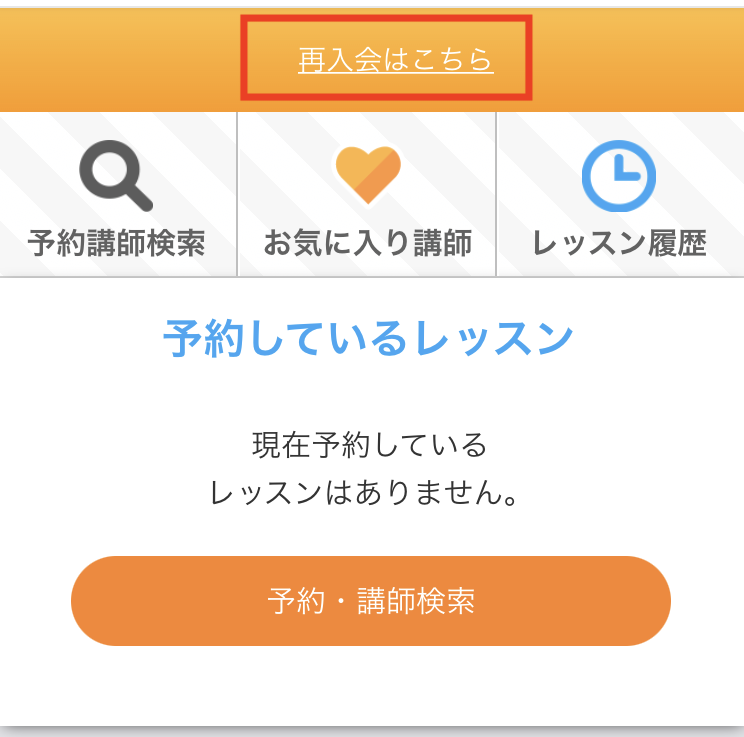View レッスン履歴 lesson history

[619, 197]
